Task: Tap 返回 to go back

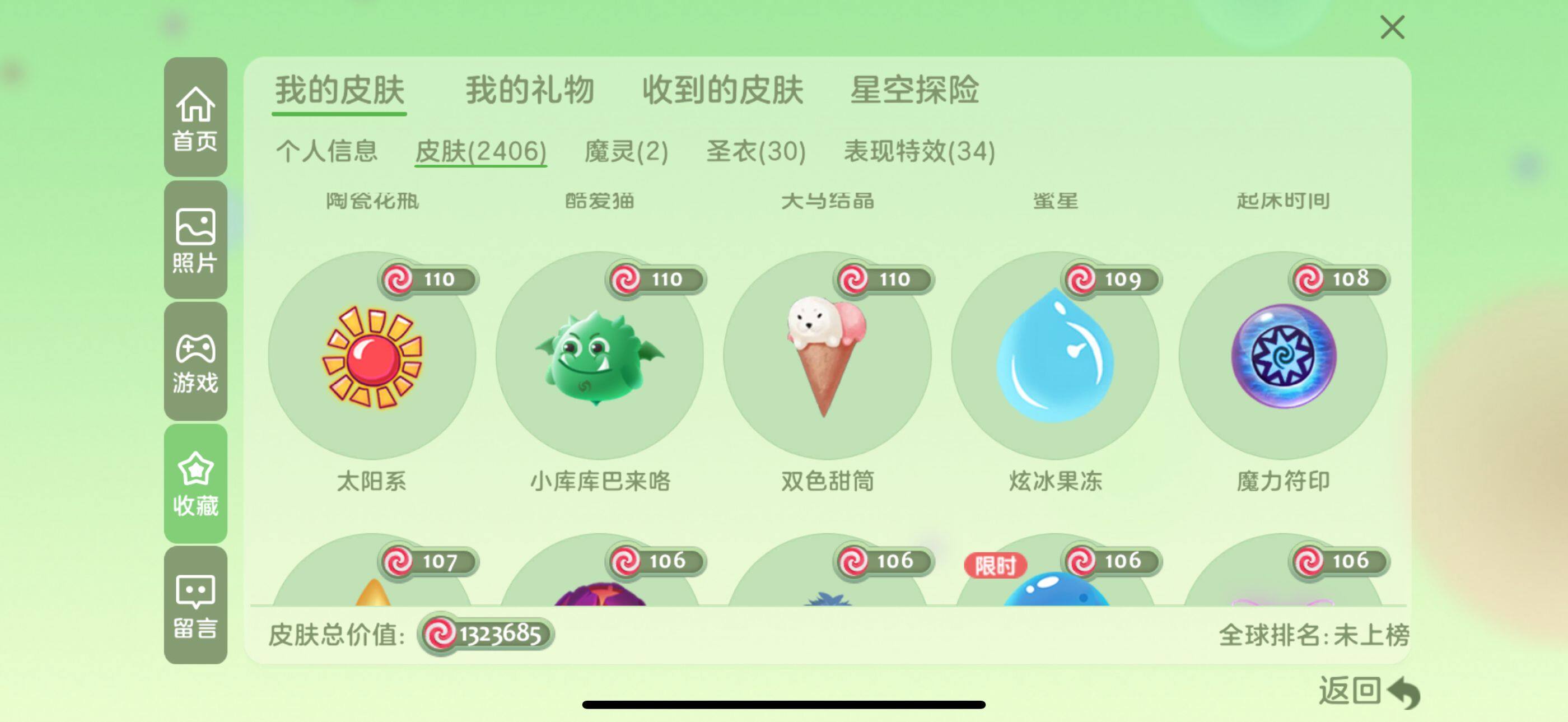Action: (x=1368, y=692)
